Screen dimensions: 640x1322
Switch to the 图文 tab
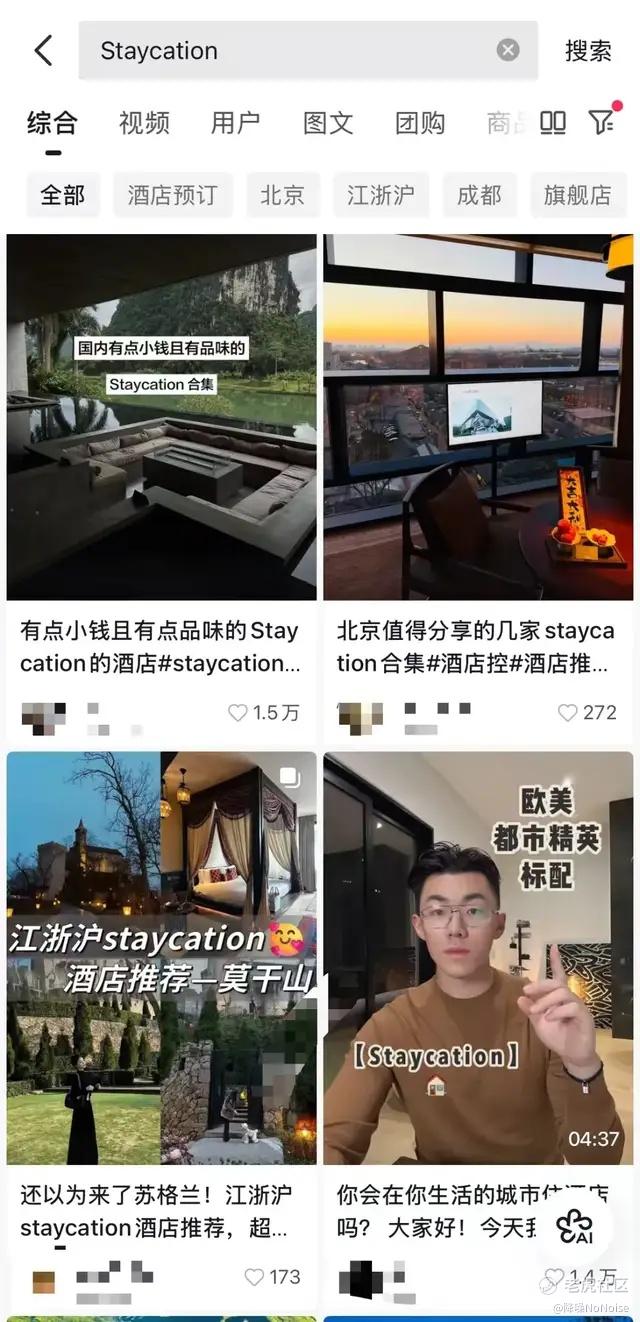(328, 123)
